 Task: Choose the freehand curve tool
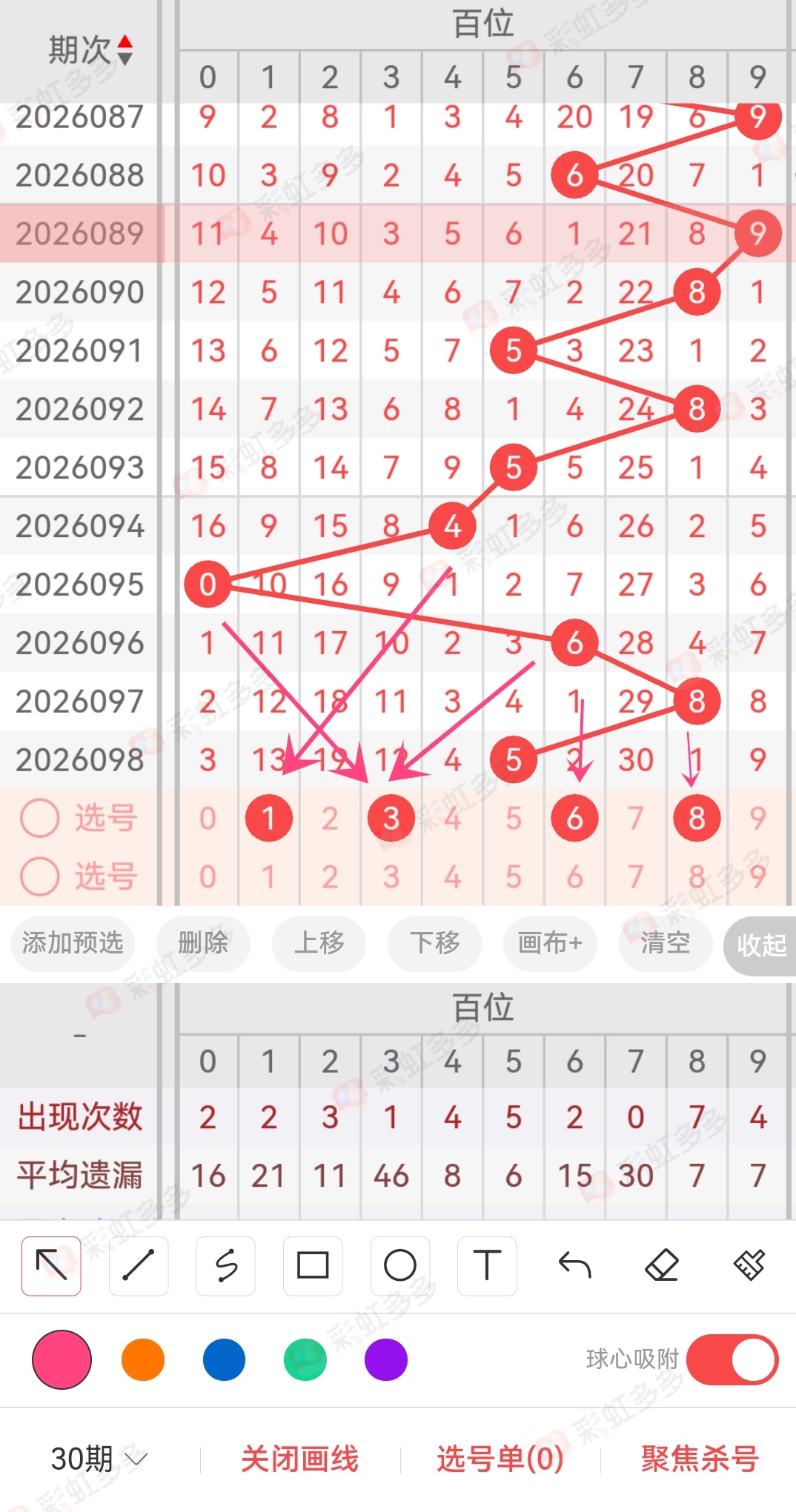point(225,1265)
